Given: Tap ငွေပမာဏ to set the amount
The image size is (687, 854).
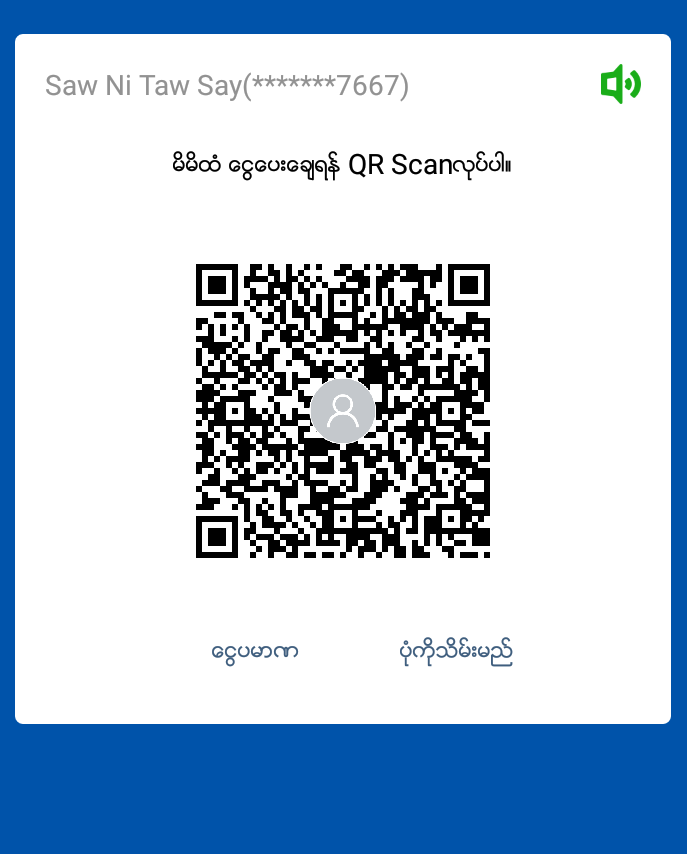Looking at the screenshot, I should [x=255, y=652].
